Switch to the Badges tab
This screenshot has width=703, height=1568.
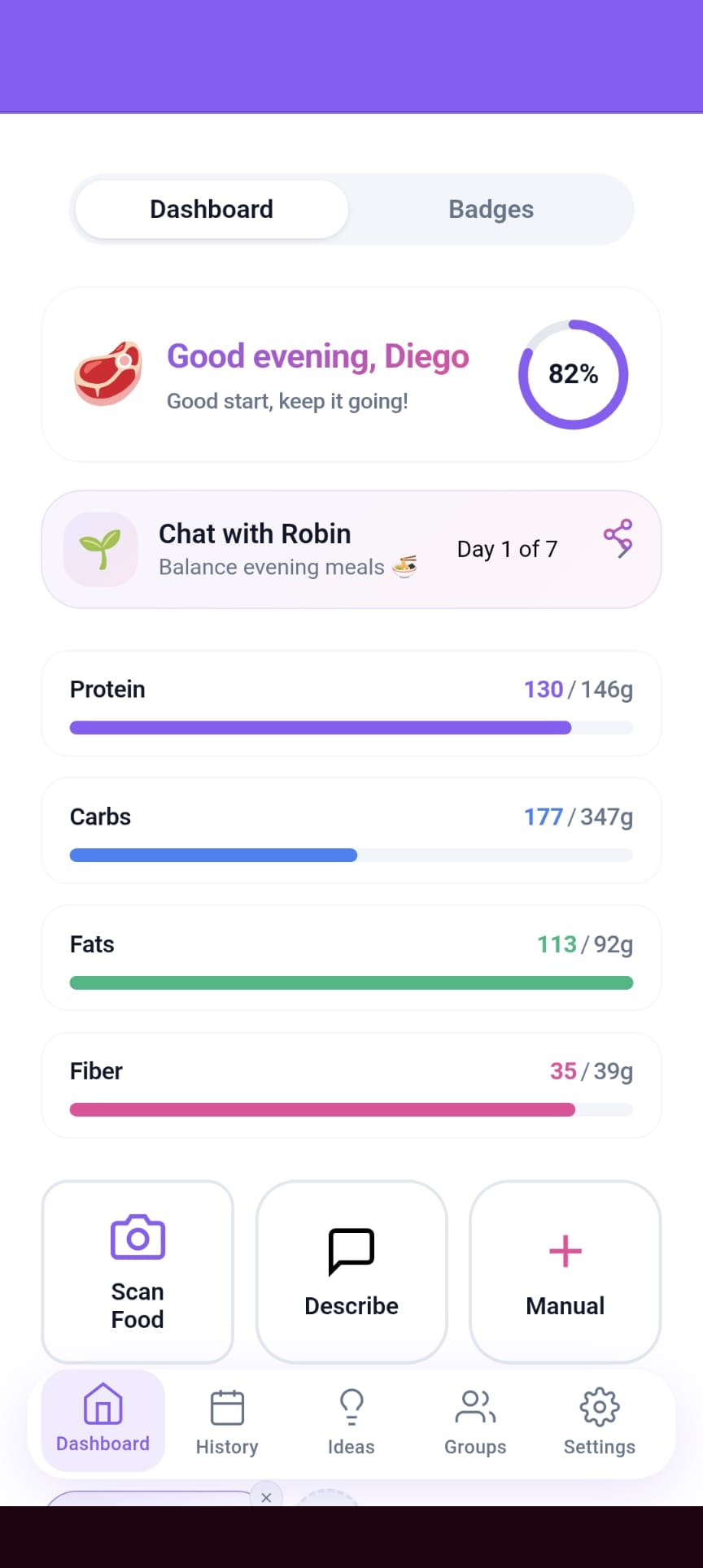point(491,209)
